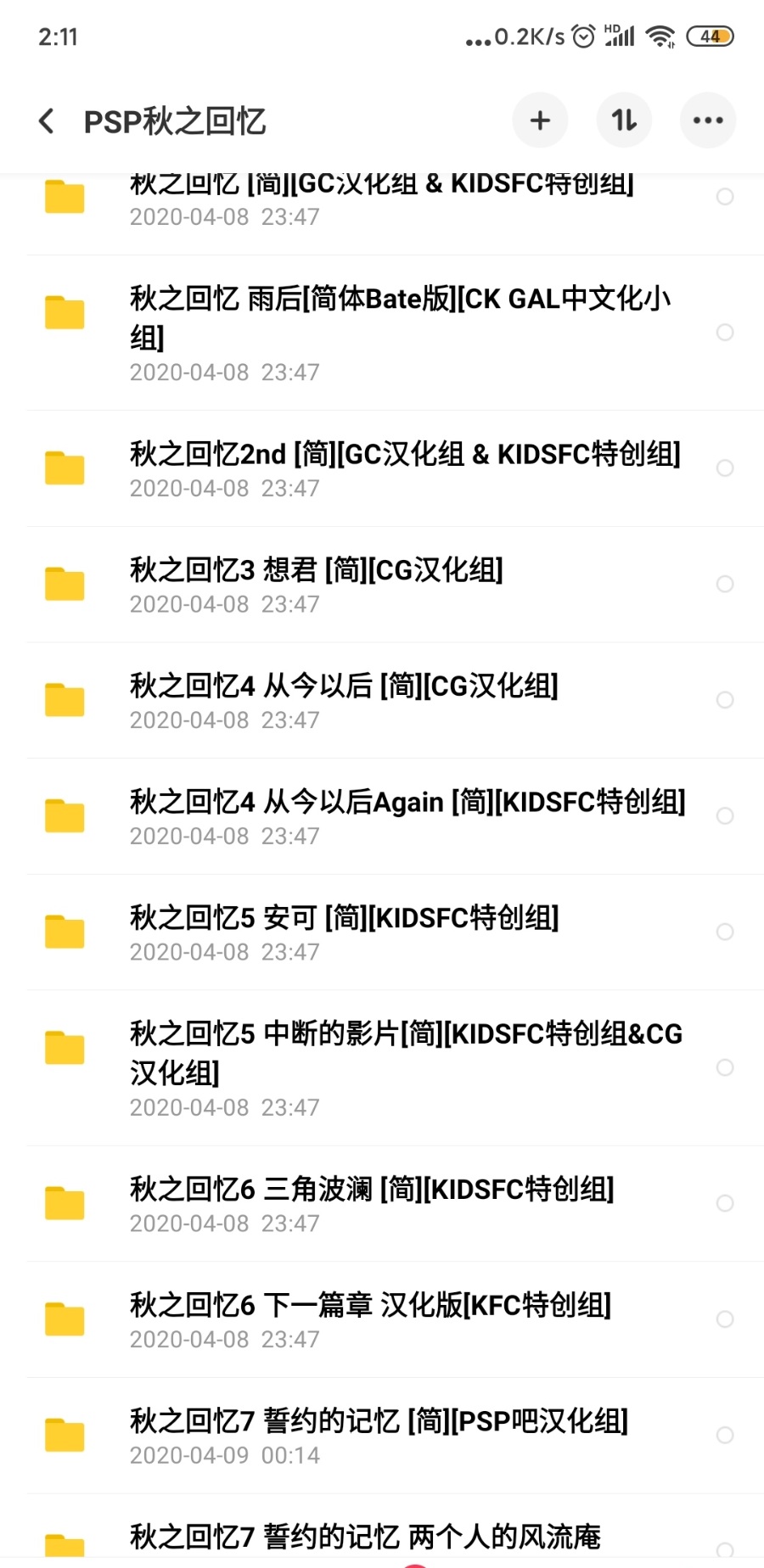Open folder icon for 秋之回忆7 誓约的记忆

coord(64,1436)
